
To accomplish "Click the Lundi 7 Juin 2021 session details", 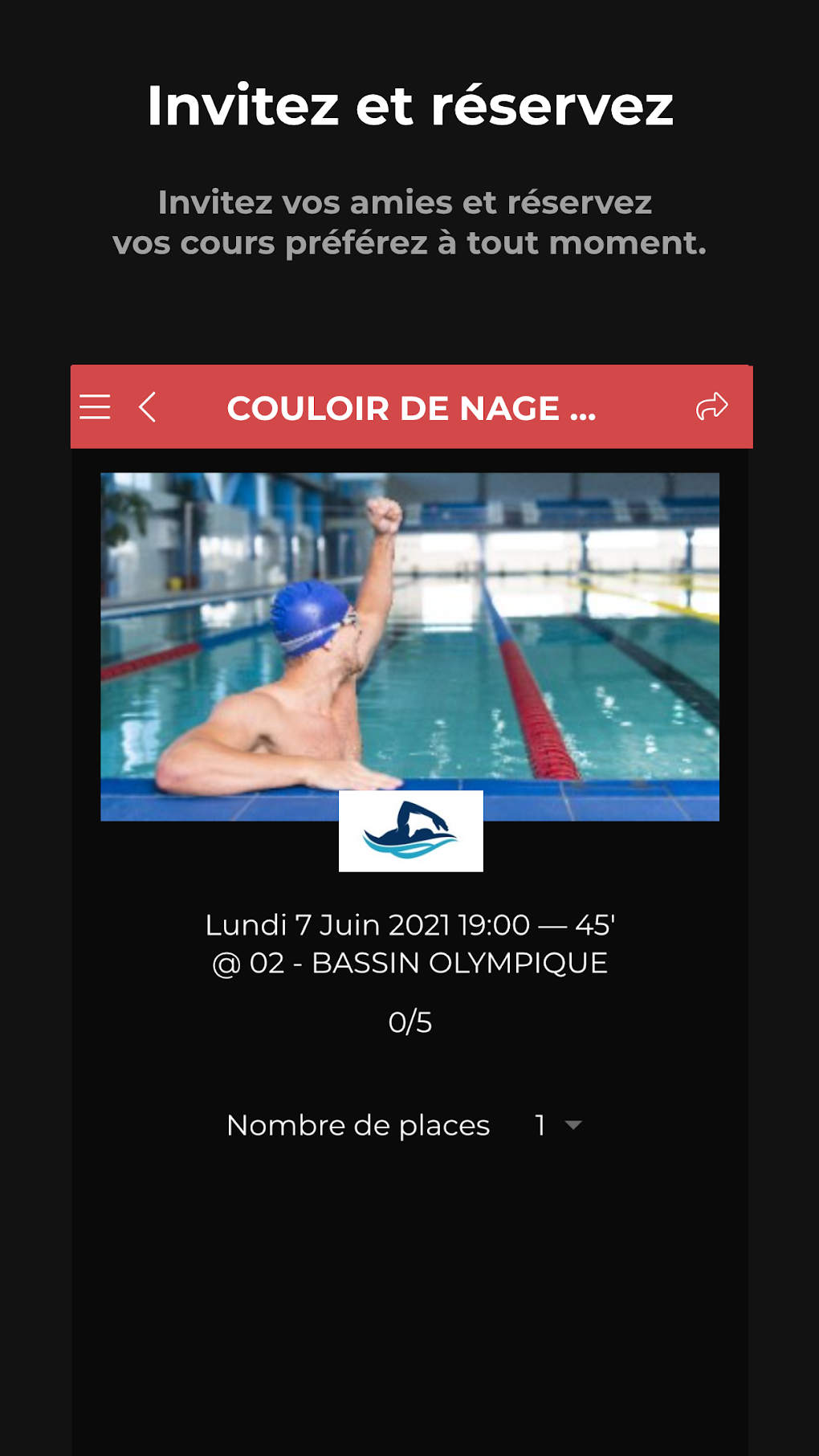I will pos(411,924).
